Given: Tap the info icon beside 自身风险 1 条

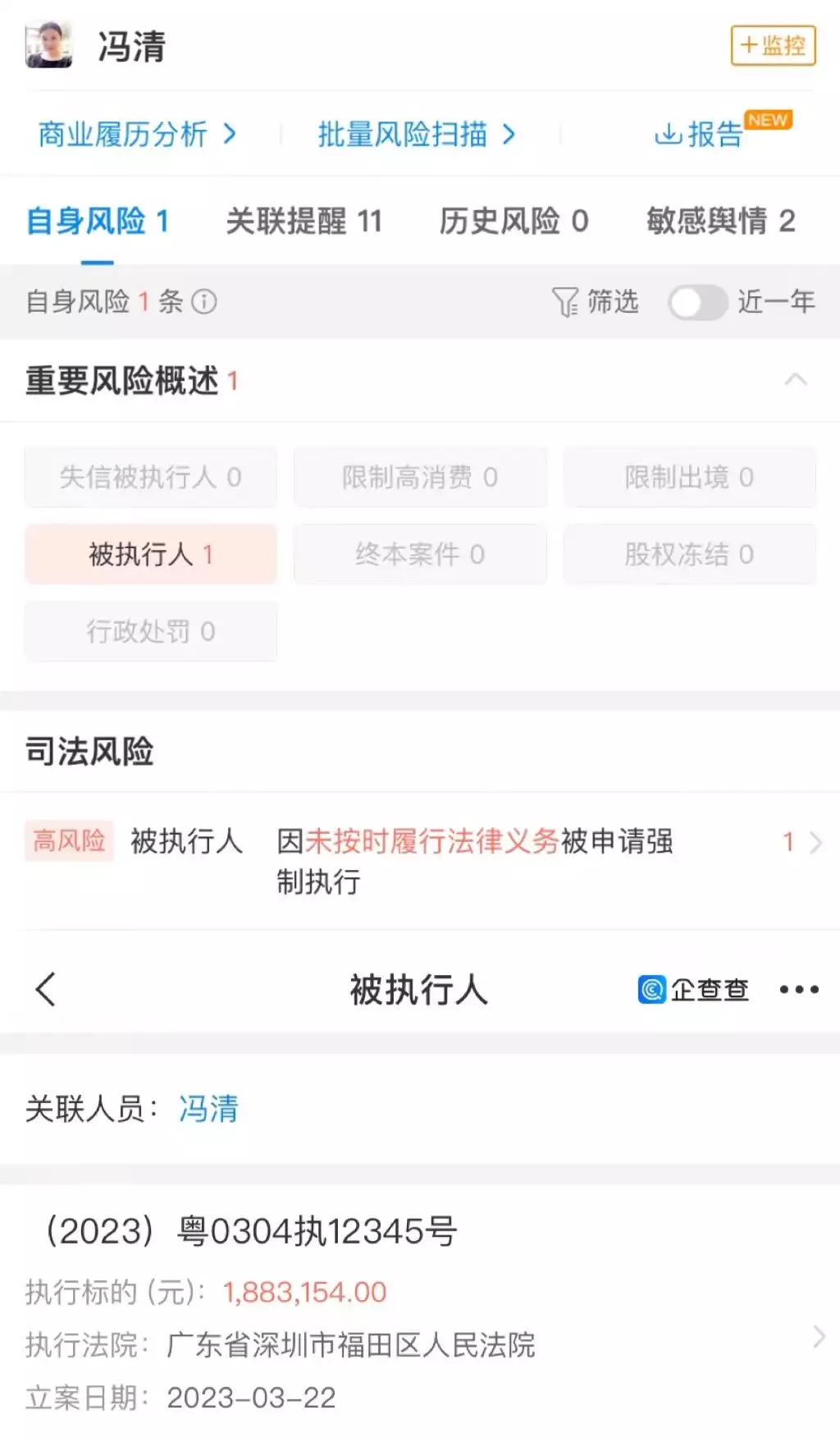Looking at the screenshot, I should (204, 302).
